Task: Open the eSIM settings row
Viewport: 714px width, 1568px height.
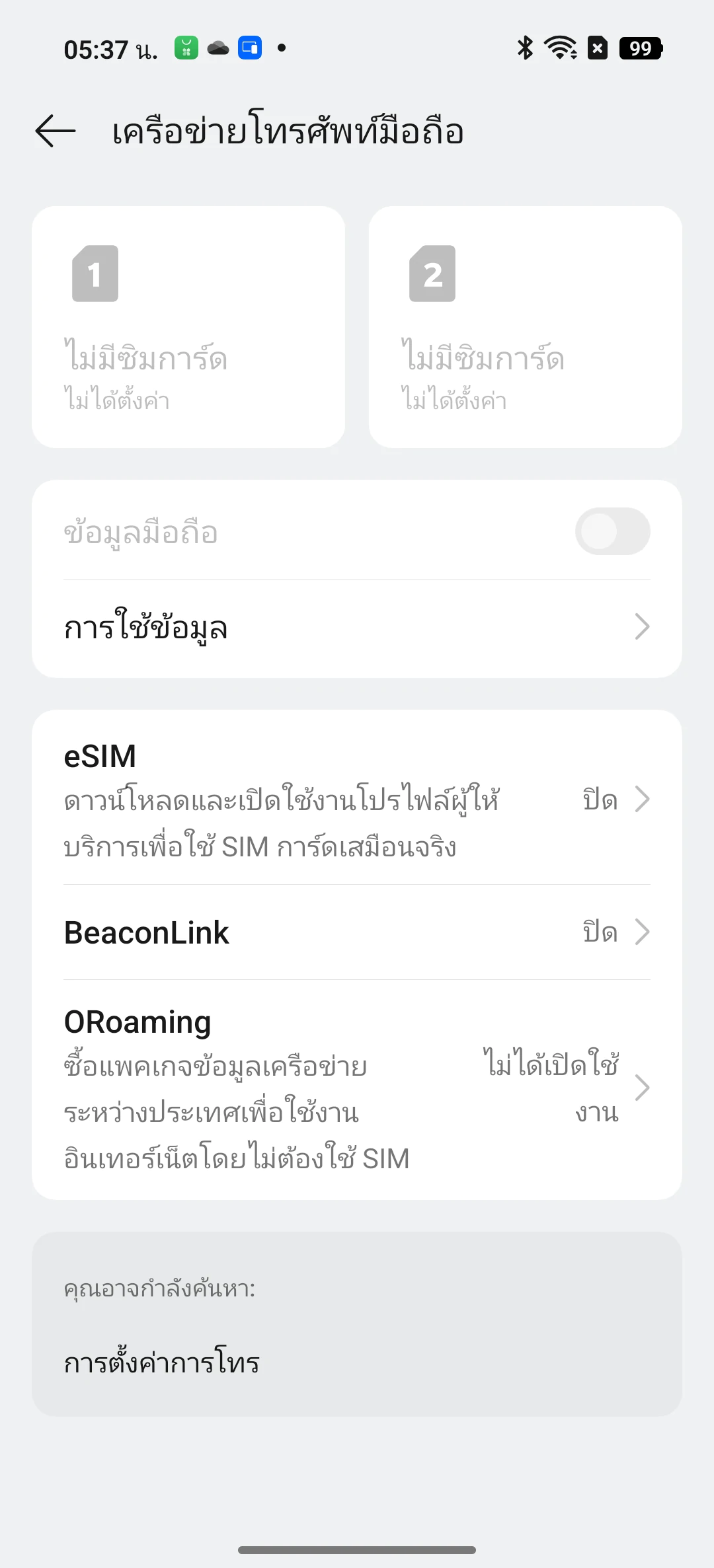Action: click(x=357, y=798)
